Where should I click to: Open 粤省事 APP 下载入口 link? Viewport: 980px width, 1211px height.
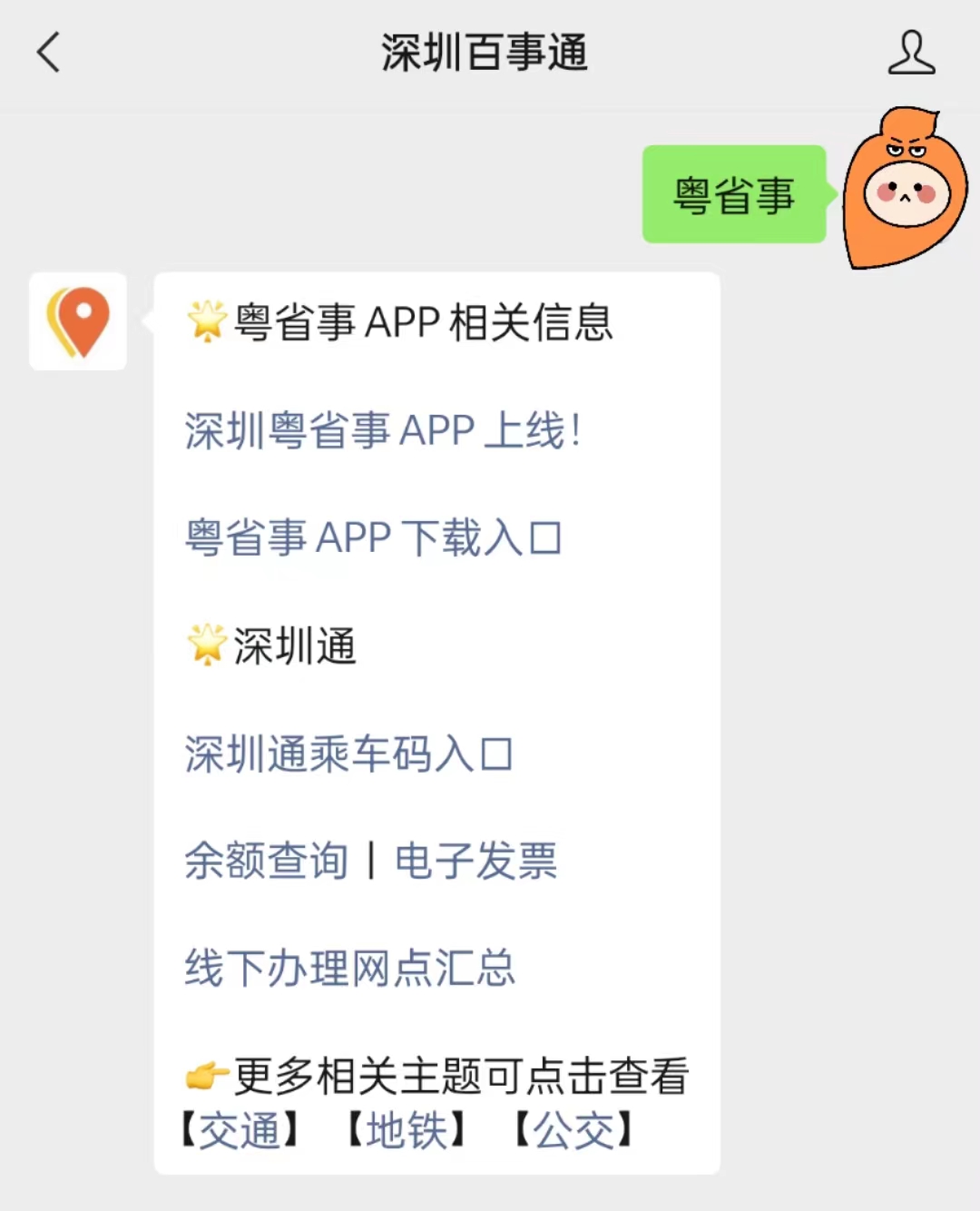pos(373,537)
